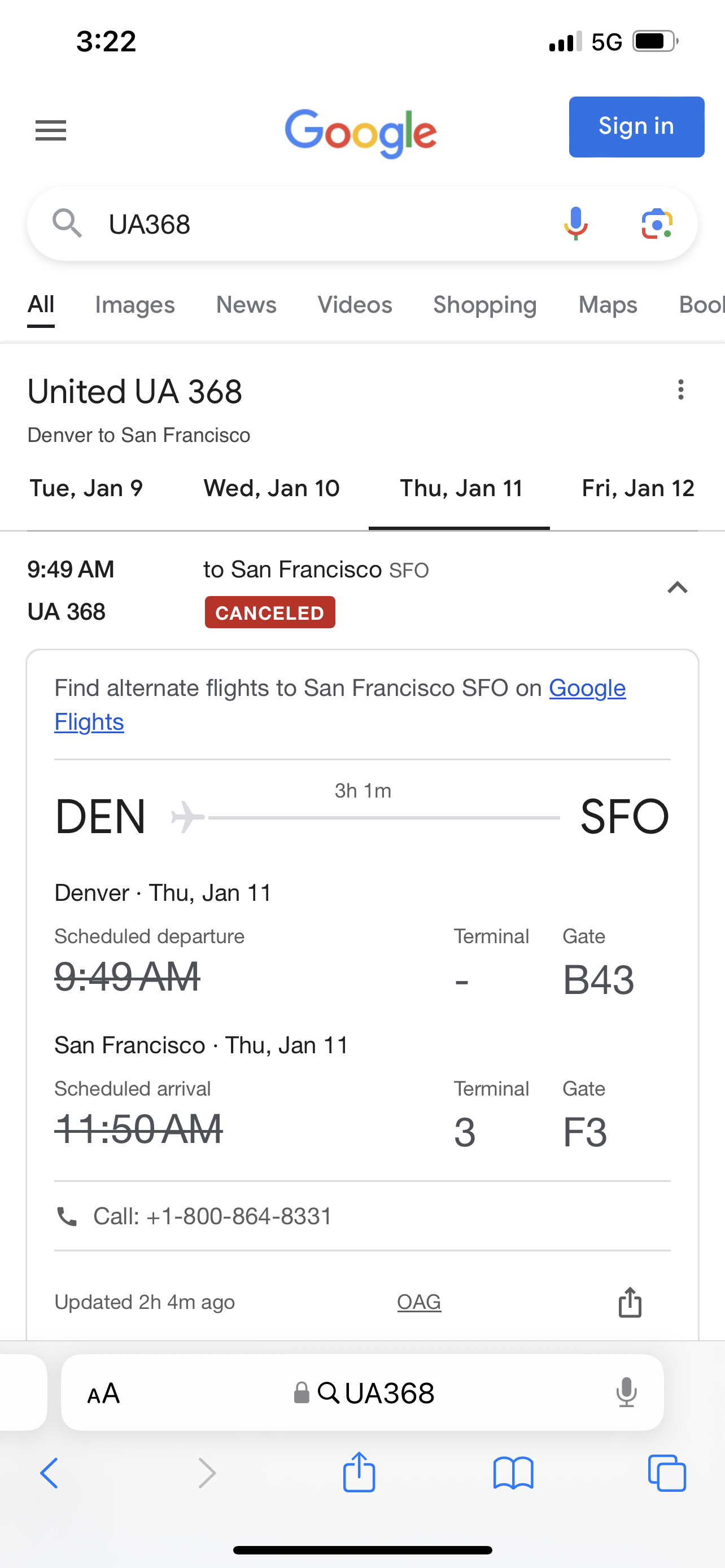Open the Google hamburger menu
The width and height of the screenshot is (725, 1568).
50,130
